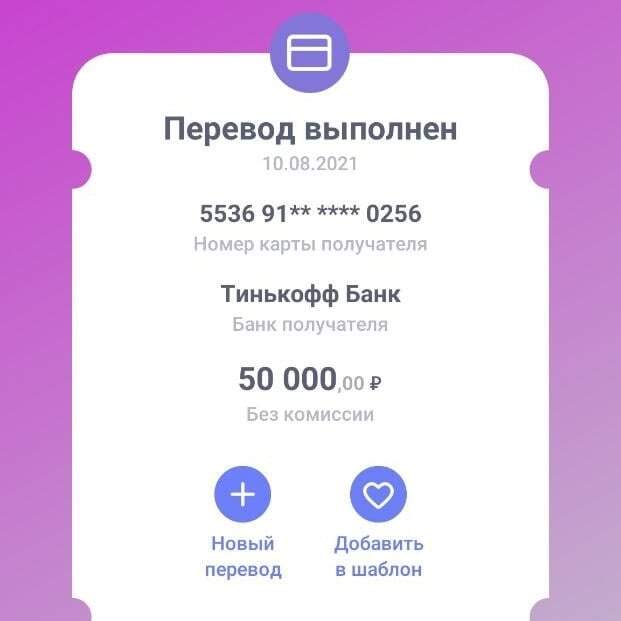Start a new transfer with Новый перевод

point(243,495)
